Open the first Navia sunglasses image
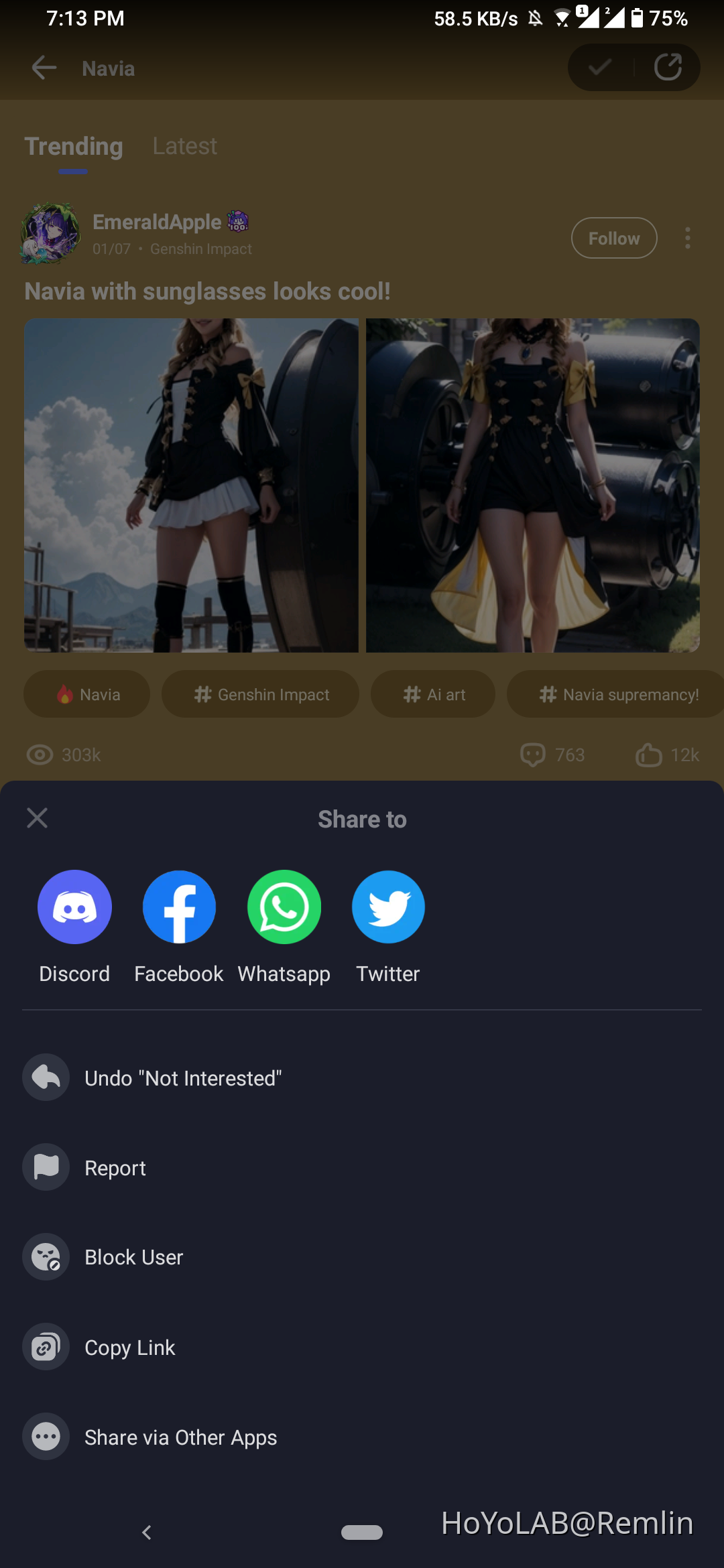The height and width of the screenshot is (1568, 724). point(191,484)
